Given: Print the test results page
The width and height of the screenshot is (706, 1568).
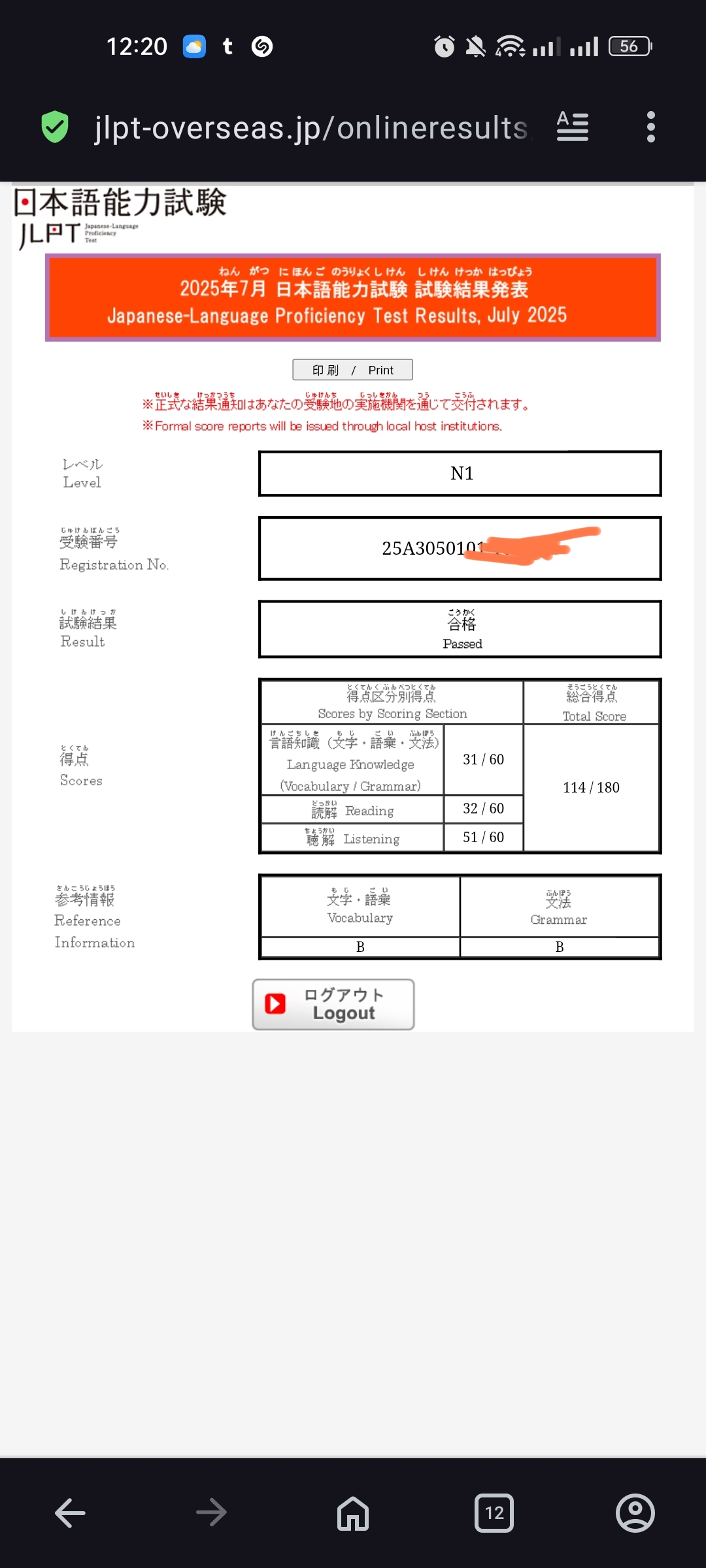Looking at the screenshot, I should click(x=352, y=370).
